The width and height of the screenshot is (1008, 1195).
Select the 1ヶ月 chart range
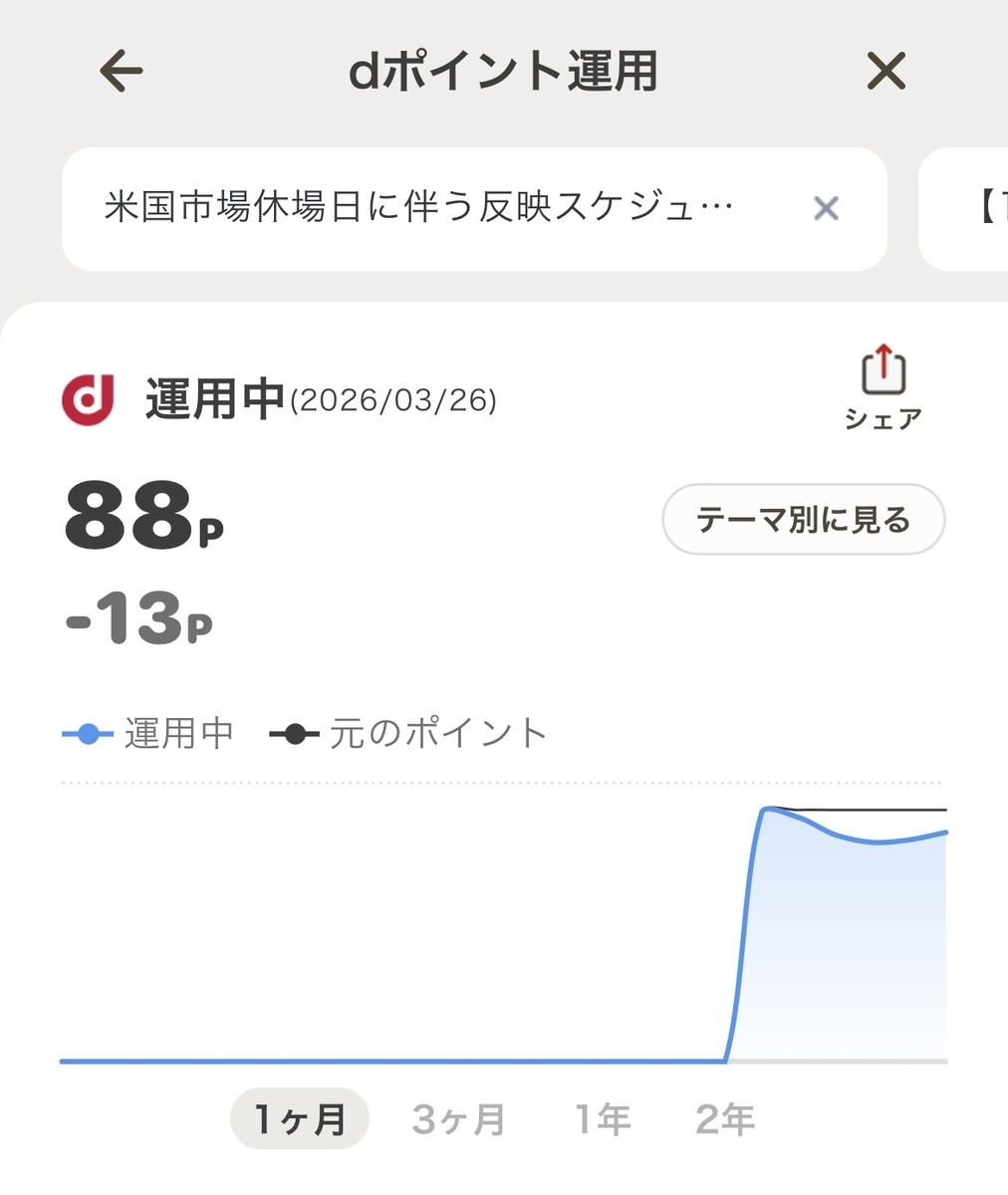[300, 1119]
